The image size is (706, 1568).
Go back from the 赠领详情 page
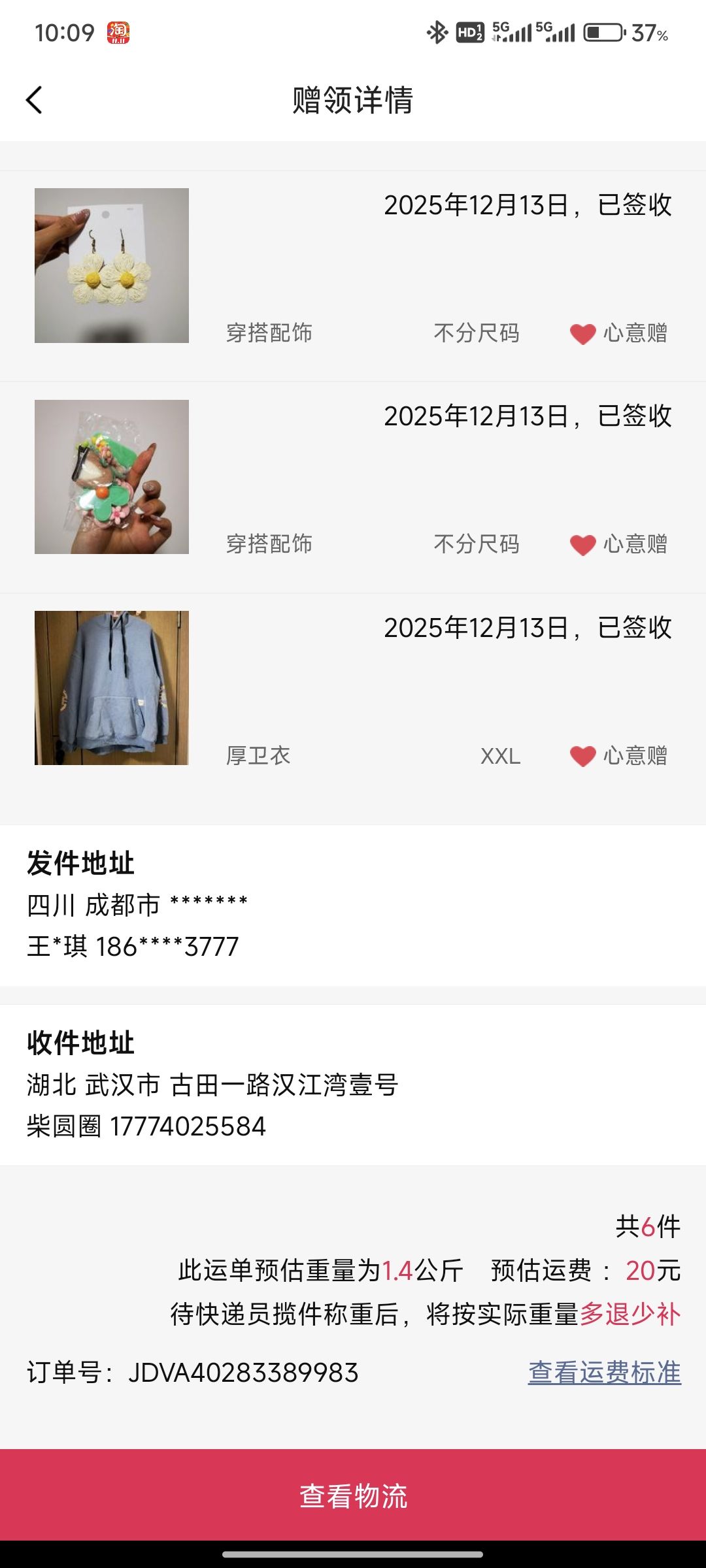34,101
